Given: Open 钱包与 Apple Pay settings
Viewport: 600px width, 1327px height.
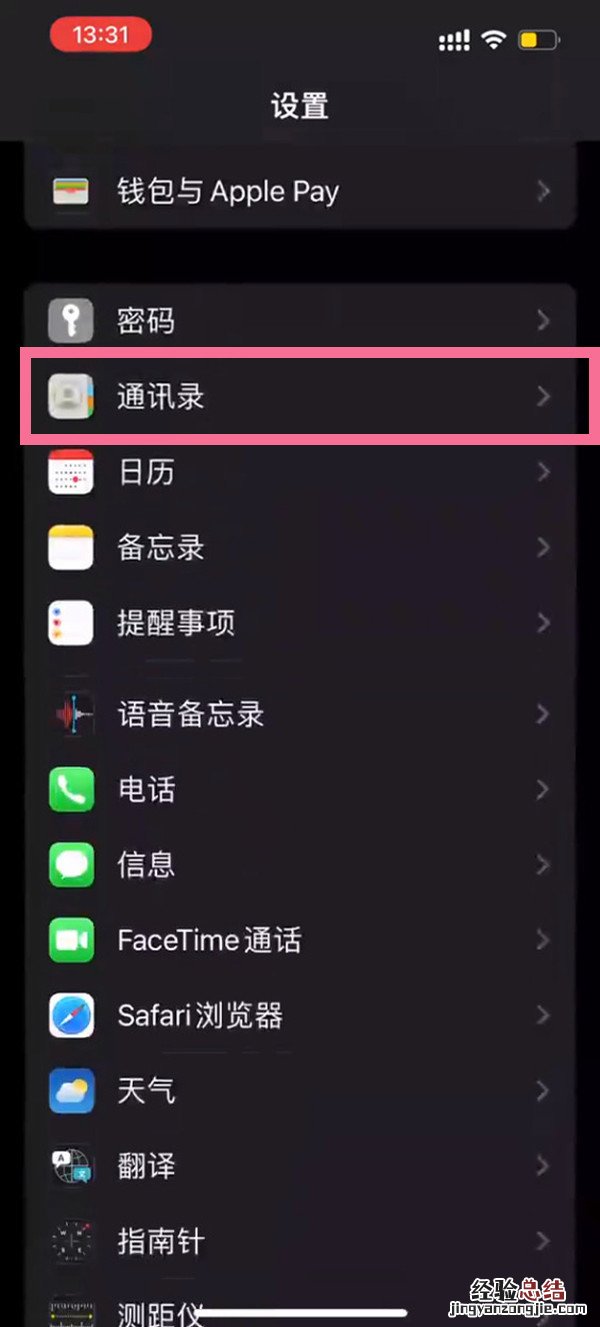Looking at the screenshot, I should click(300, 191).
